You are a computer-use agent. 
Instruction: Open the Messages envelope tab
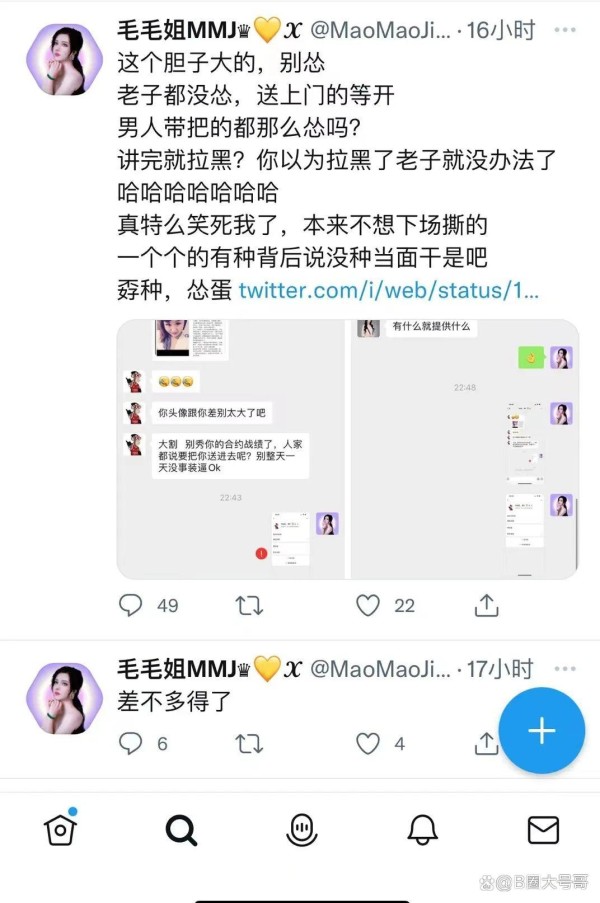point(542,829)
